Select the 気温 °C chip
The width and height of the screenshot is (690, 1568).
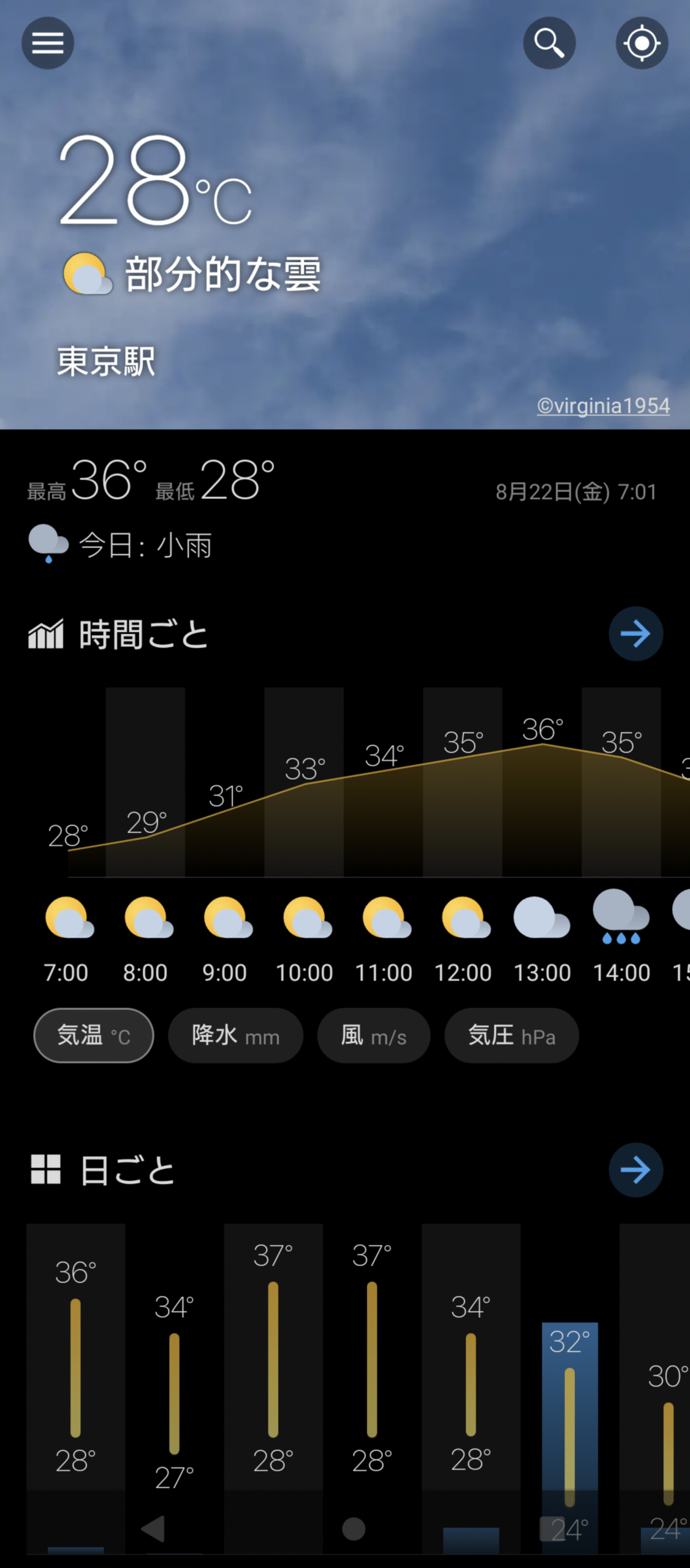pos(94,1035)
